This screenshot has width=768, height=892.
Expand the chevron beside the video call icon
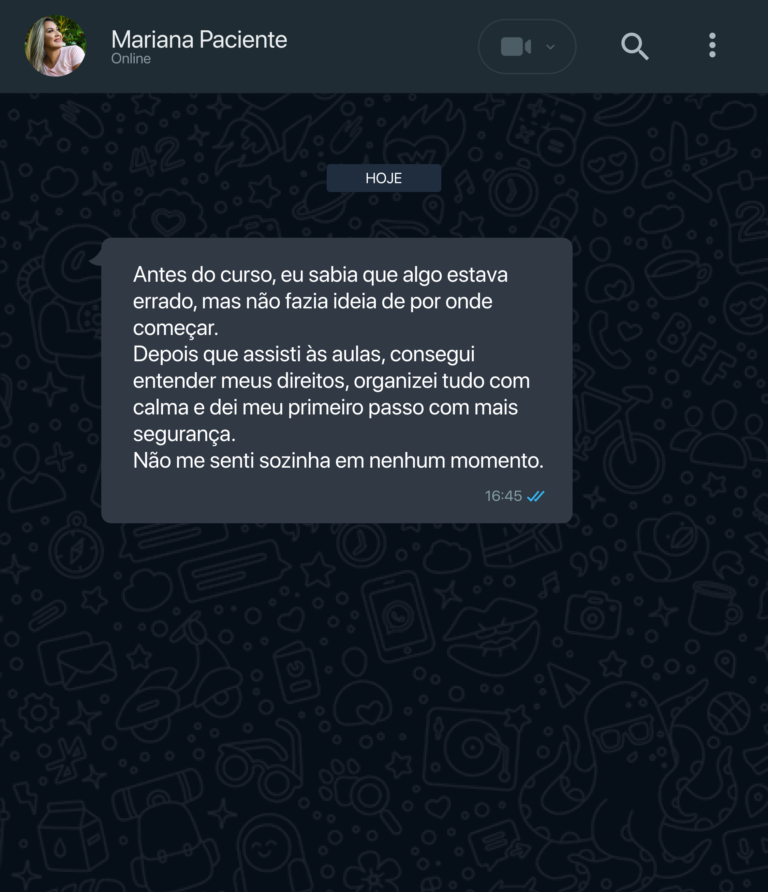(x=548, y=46)
